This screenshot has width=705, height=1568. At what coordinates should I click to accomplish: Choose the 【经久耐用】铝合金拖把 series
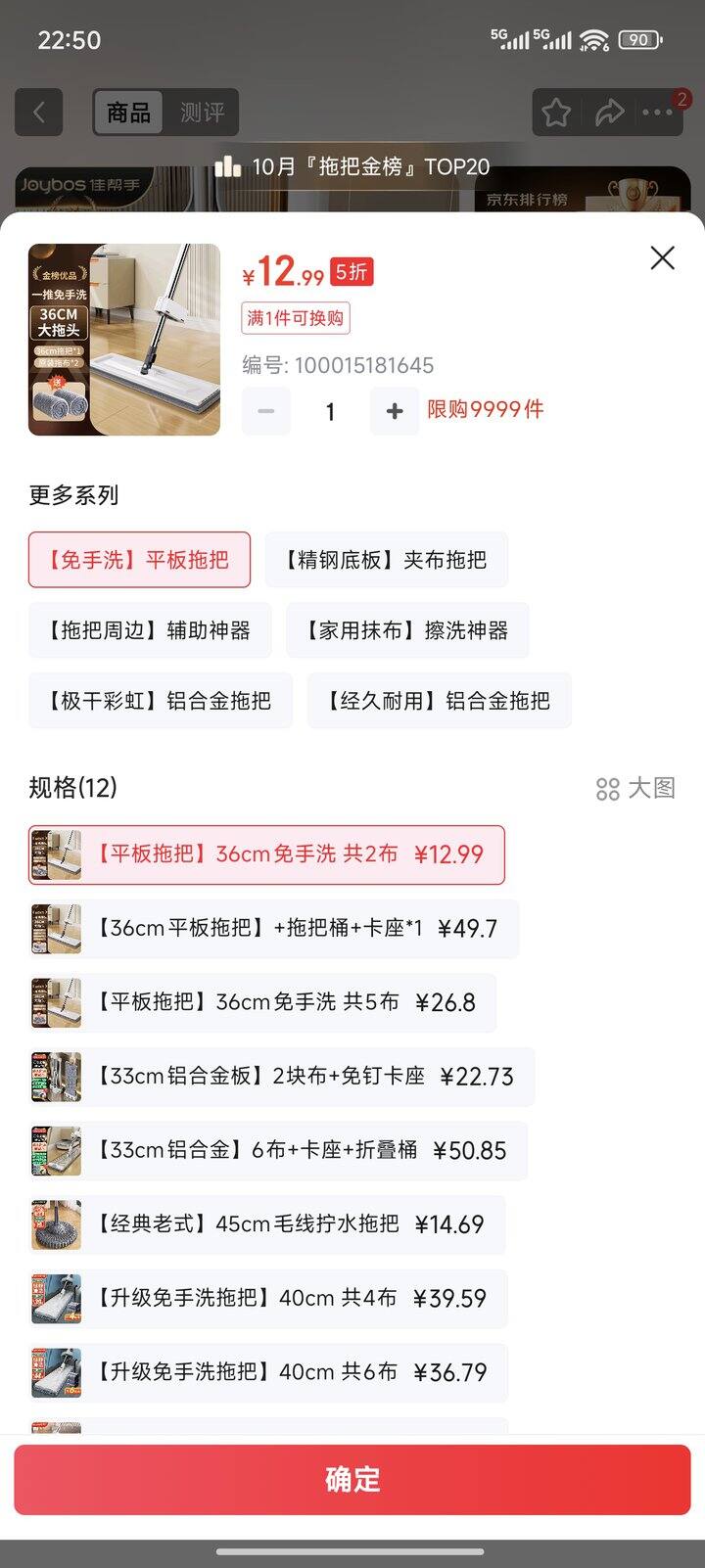click(439, 701)
